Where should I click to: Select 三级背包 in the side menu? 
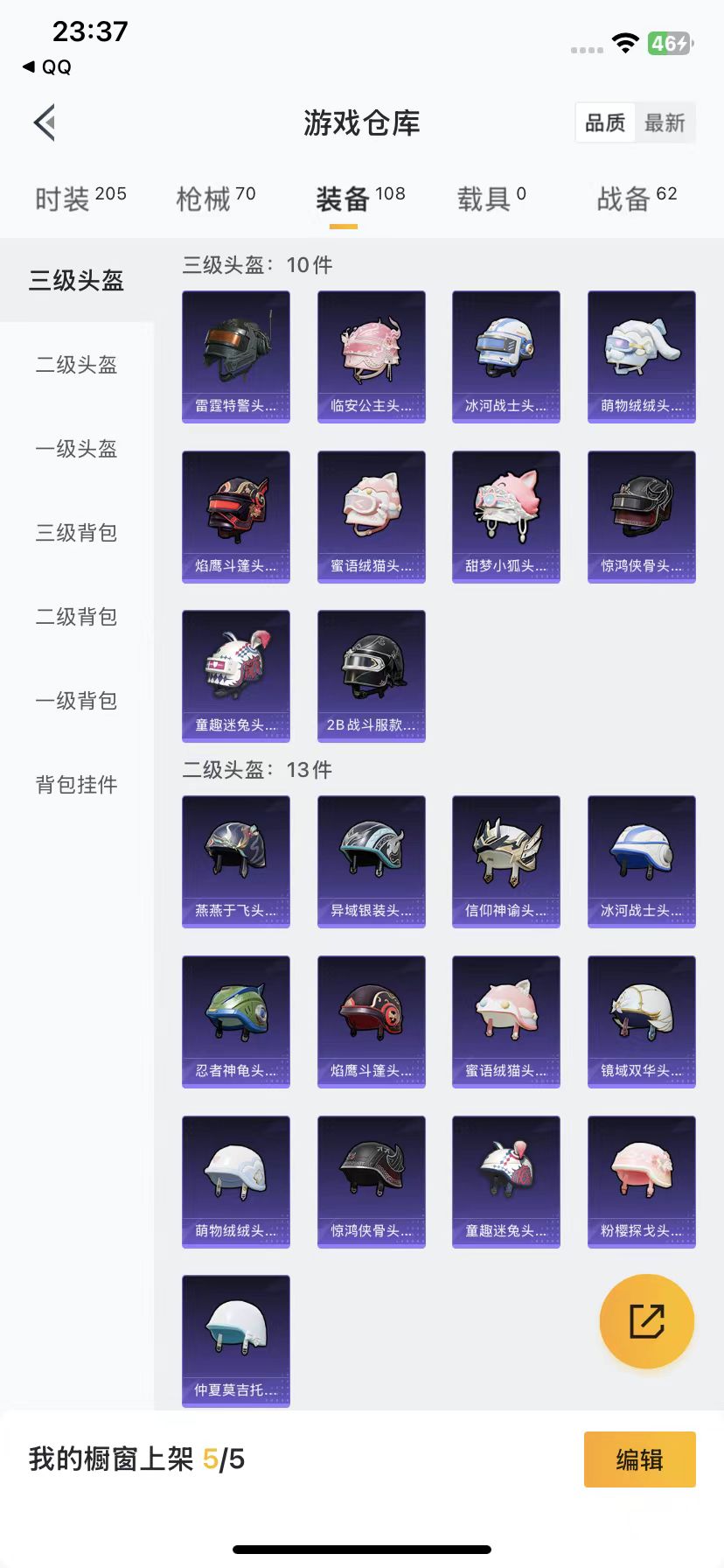pos(76,533)
